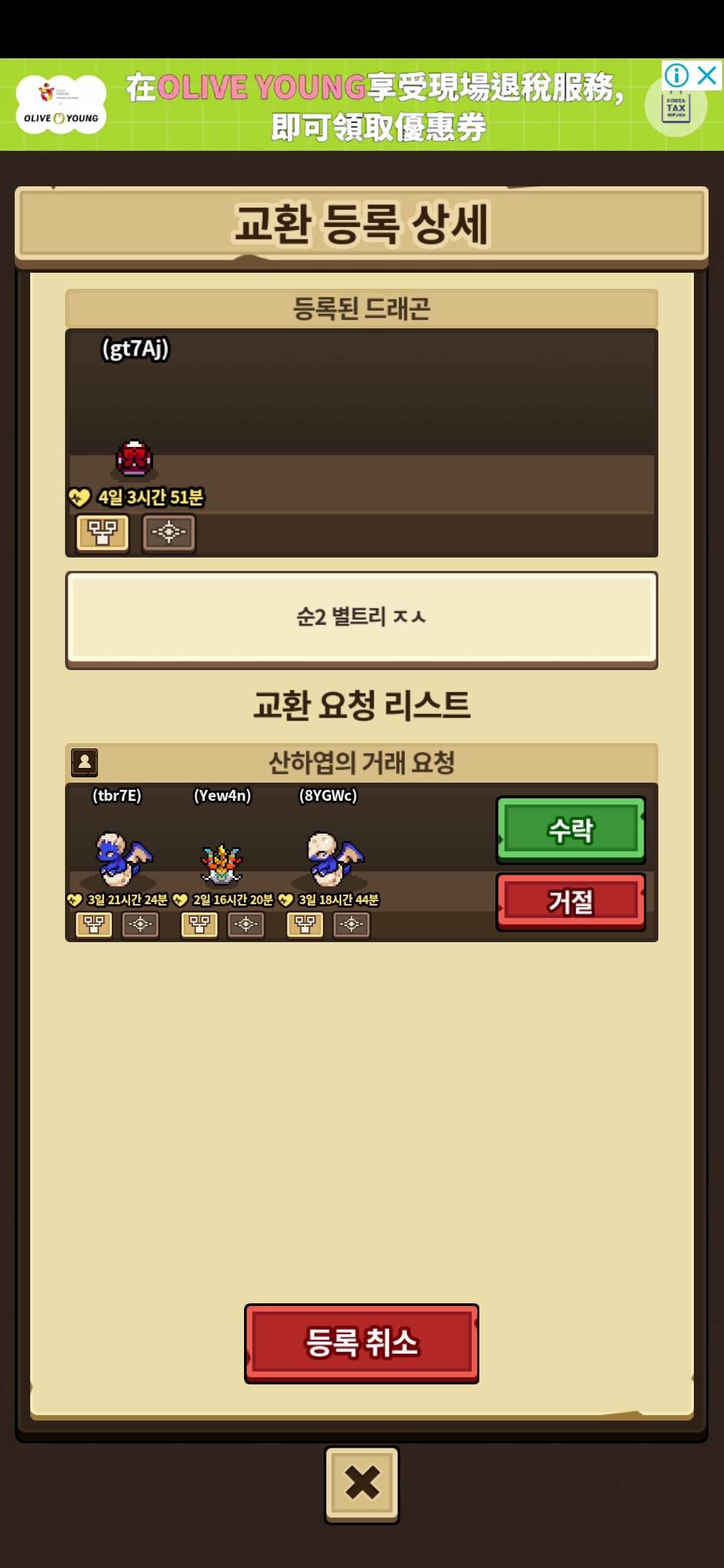Accept the trade request with 수락
724x1568 pixels.
coord(570,830)
